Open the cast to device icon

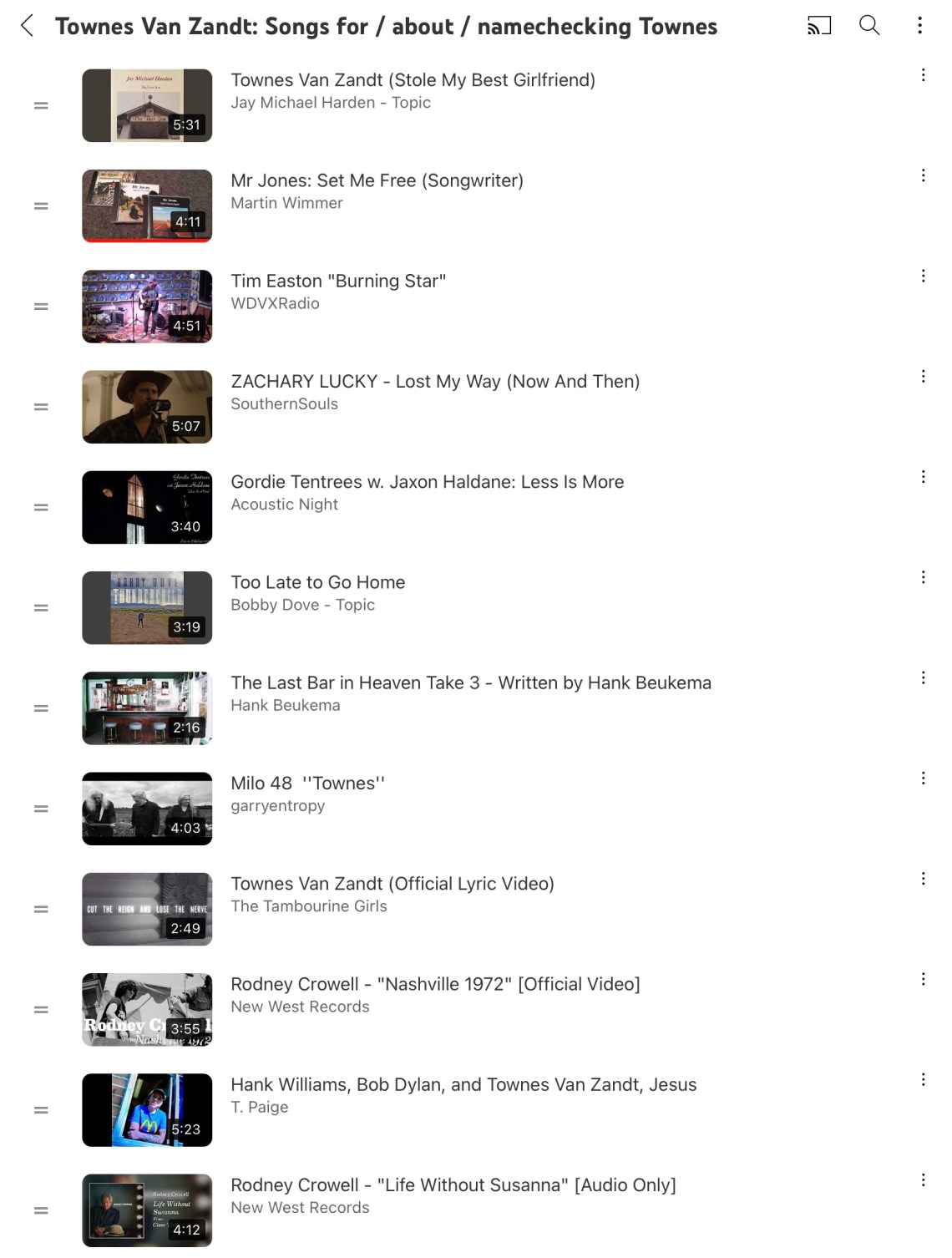pyautogui.click(x=818, y=26)
